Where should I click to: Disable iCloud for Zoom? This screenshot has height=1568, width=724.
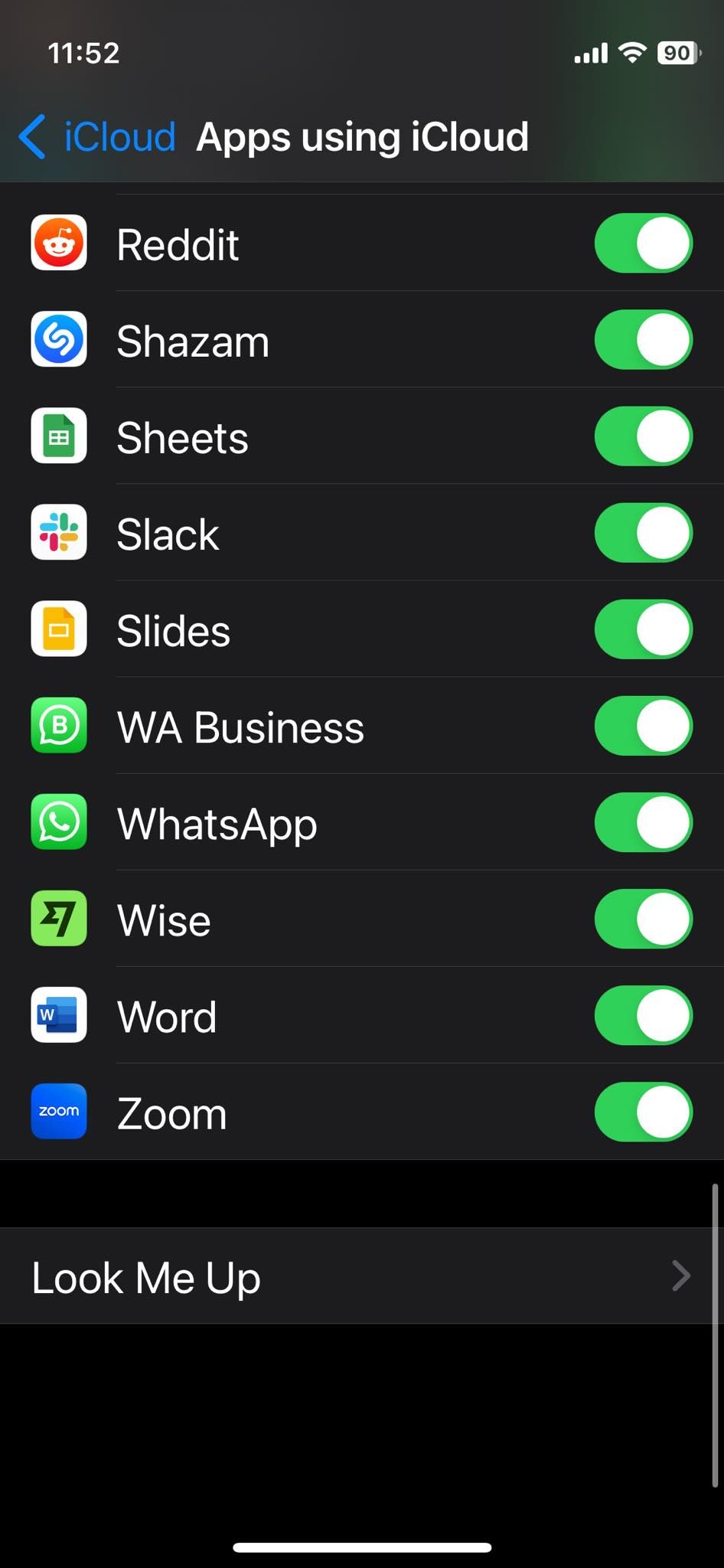coord(643,1112)
